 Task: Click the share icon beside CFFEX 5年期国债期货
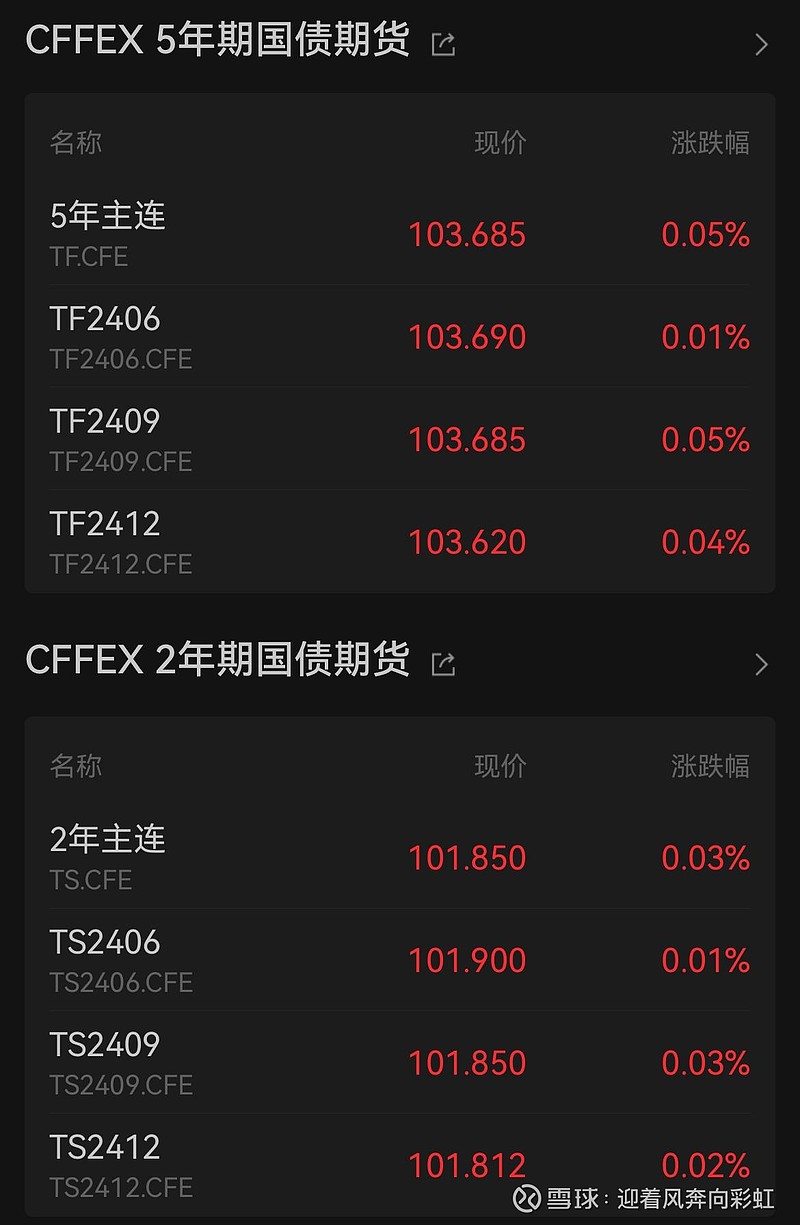(443, 42)
